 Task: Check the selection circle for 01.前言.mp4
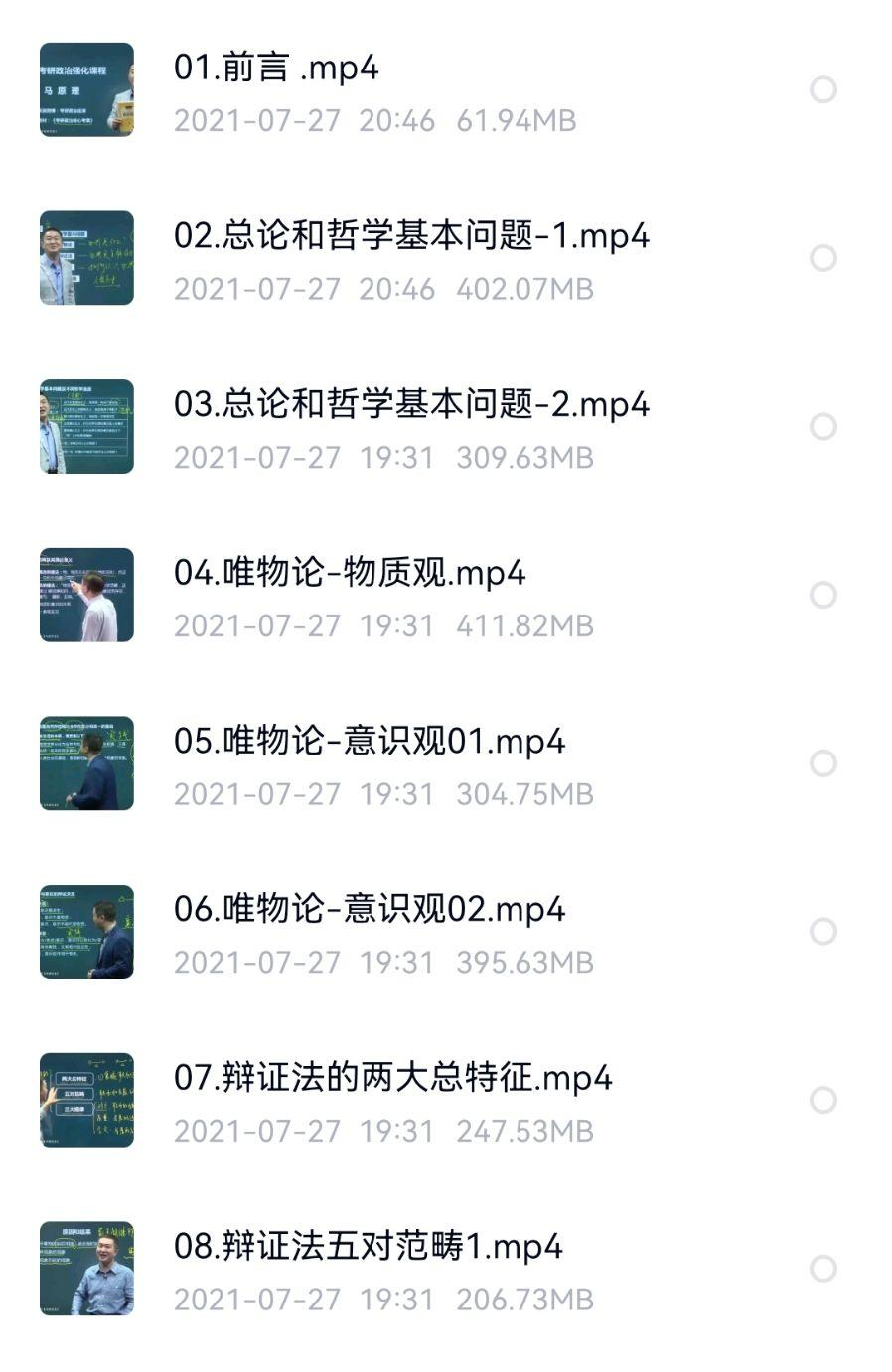click(x=822, y=90)
